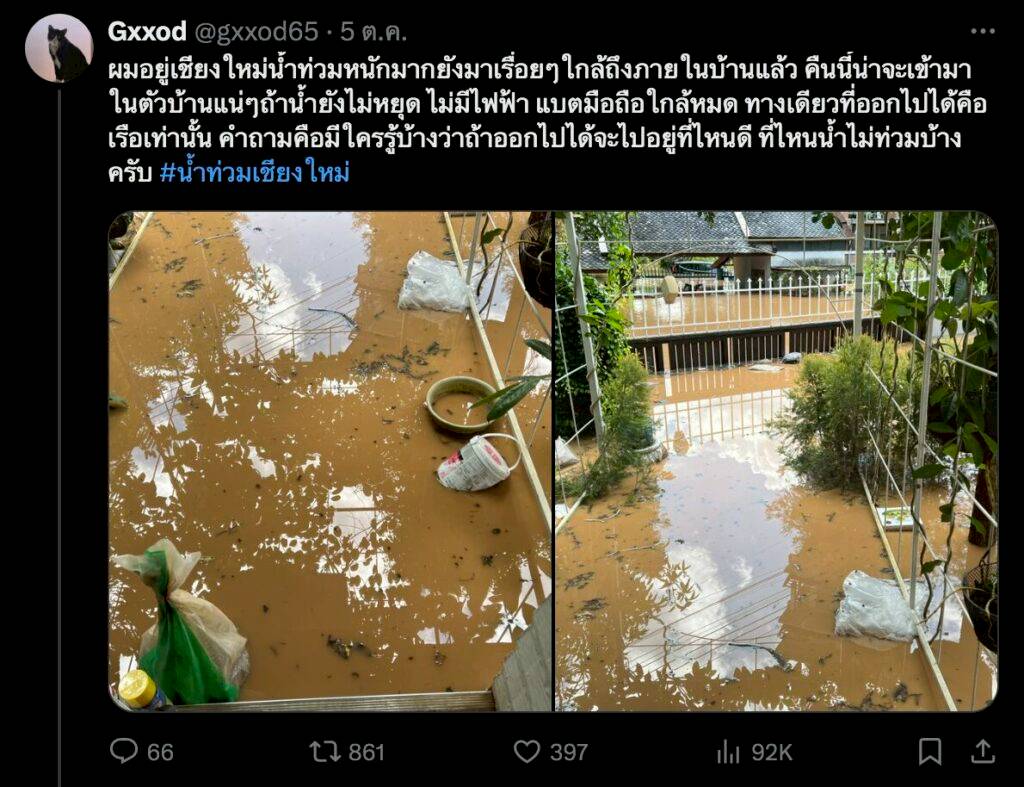Image resolution: width=1024 pixels, height=787 pixels.
Task: Reply to Gxxod's post
Action: pos(124,751)
